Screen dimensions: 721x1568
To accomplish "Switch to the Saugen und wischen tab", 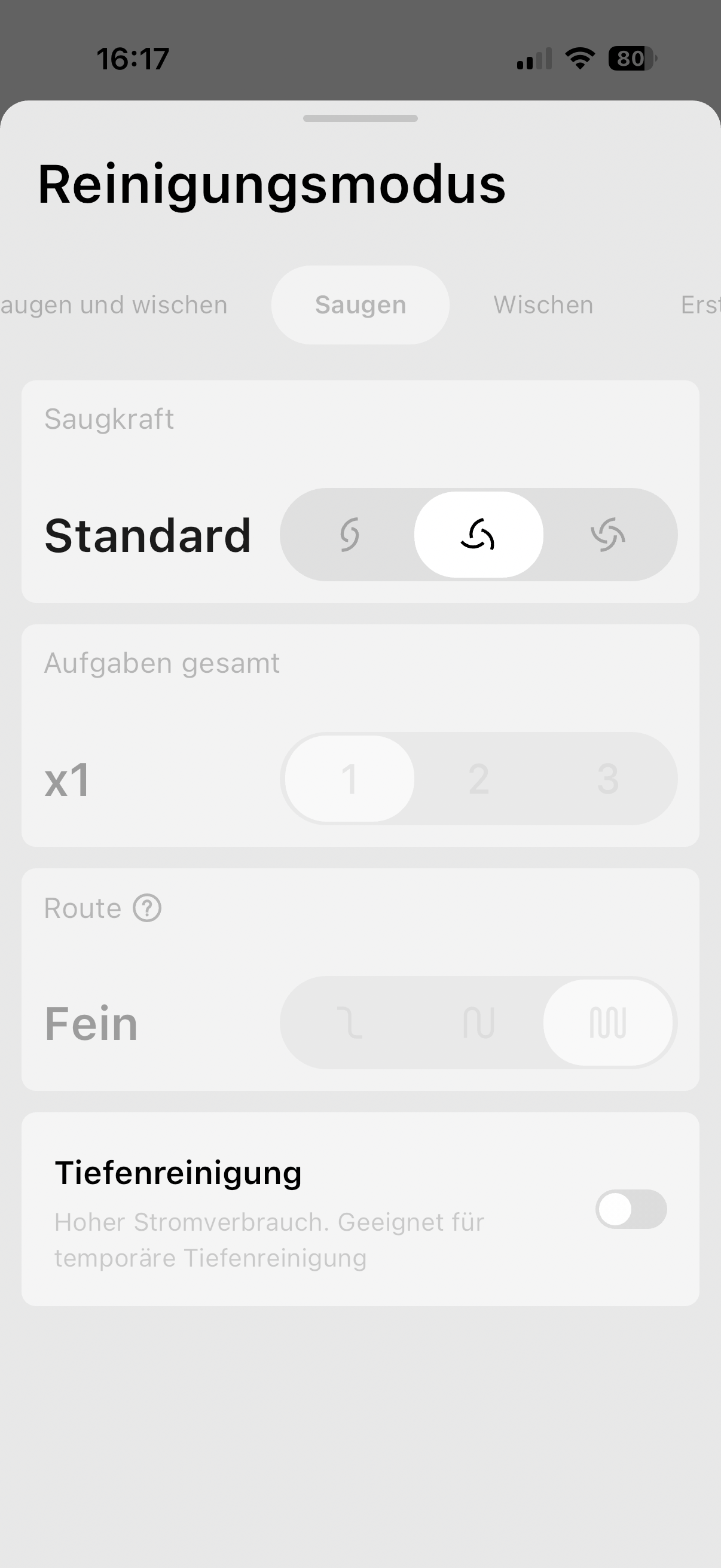I will point(114,305).
